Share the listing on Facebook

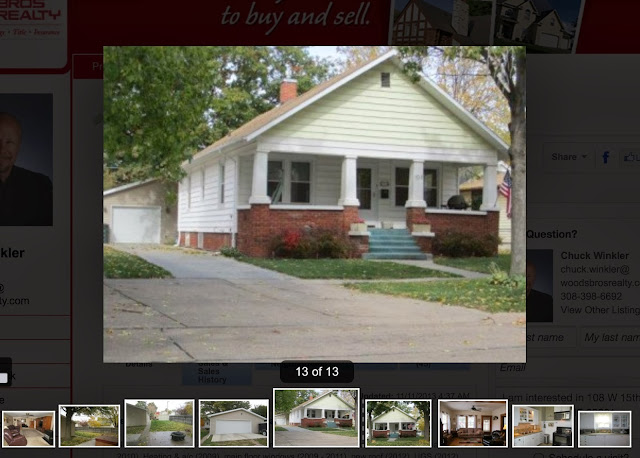(x=606, y=157)
